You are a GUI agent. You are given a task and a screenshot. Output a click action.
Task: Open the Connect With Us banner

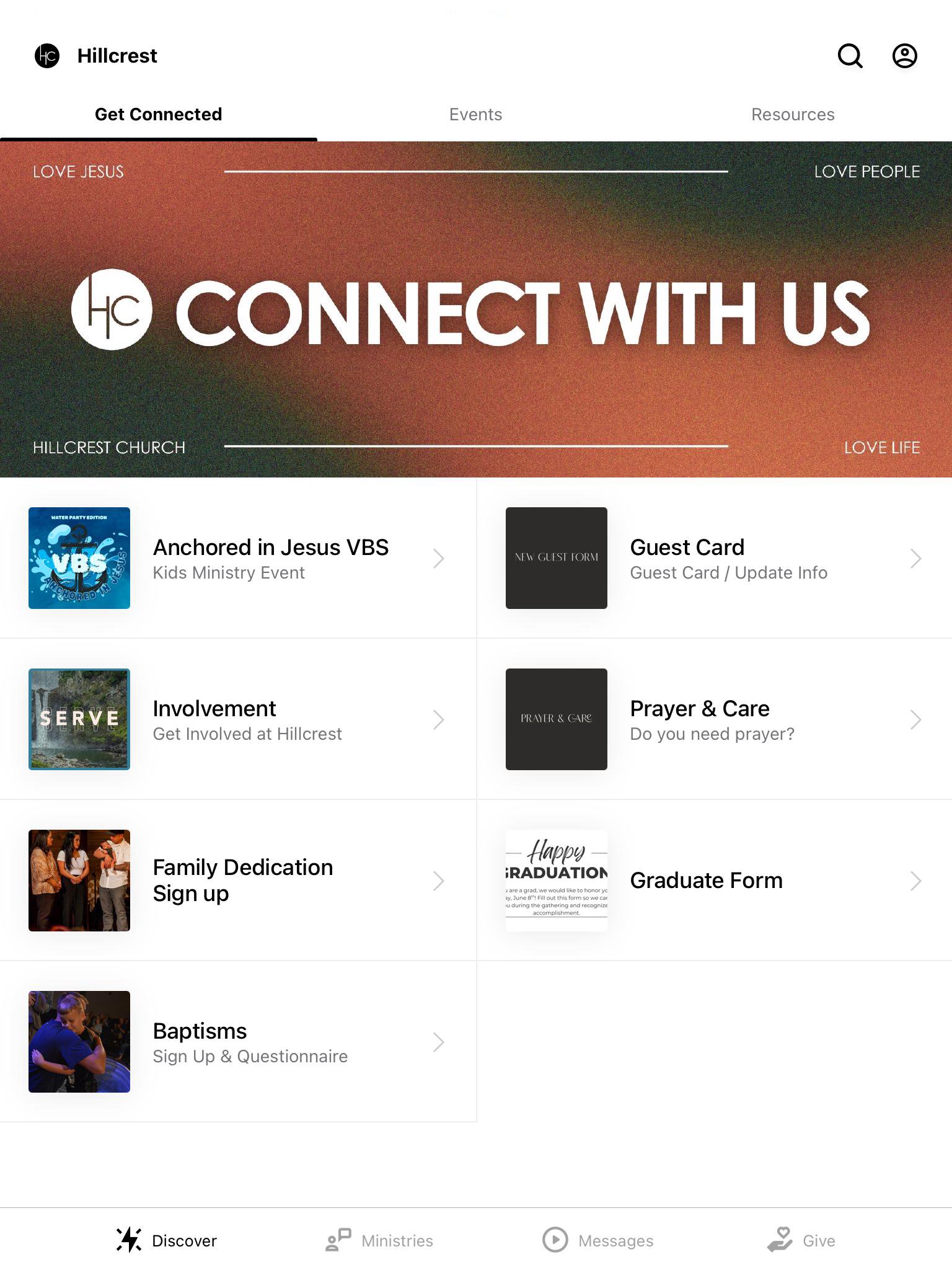click(x=476, y=309)
